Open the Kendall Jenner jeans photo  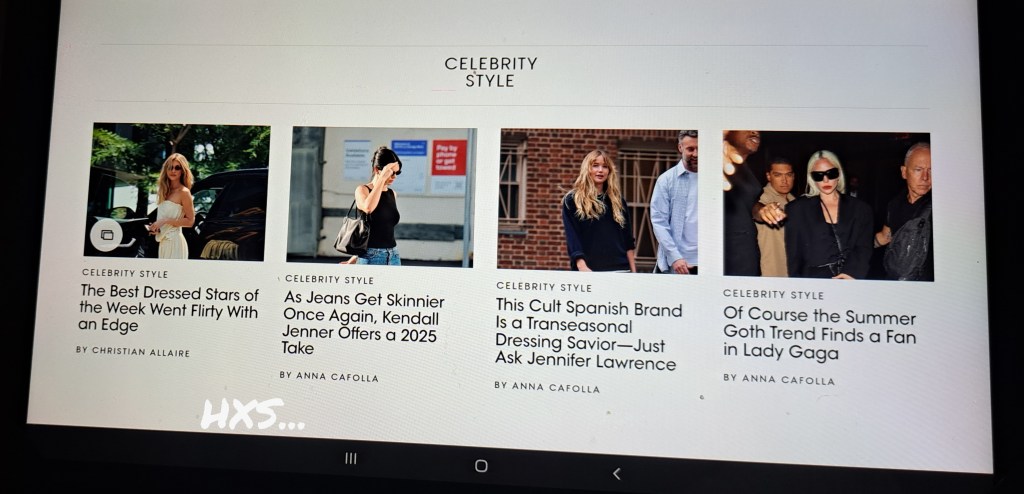tap(381, 196)
